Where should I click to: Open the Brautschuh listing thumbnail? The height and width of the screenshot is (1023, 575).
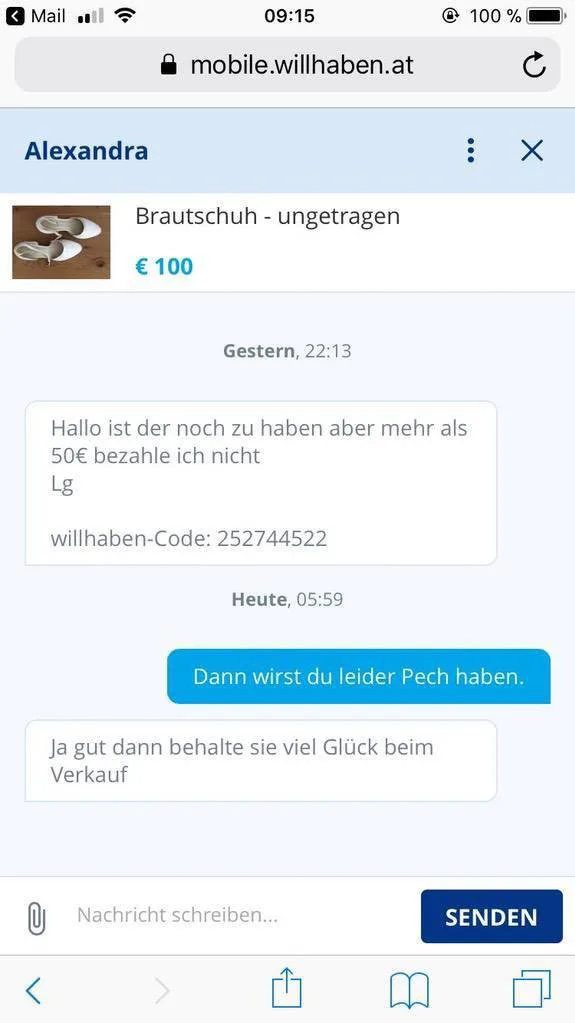pyautogui.click(x=61, y=242)
